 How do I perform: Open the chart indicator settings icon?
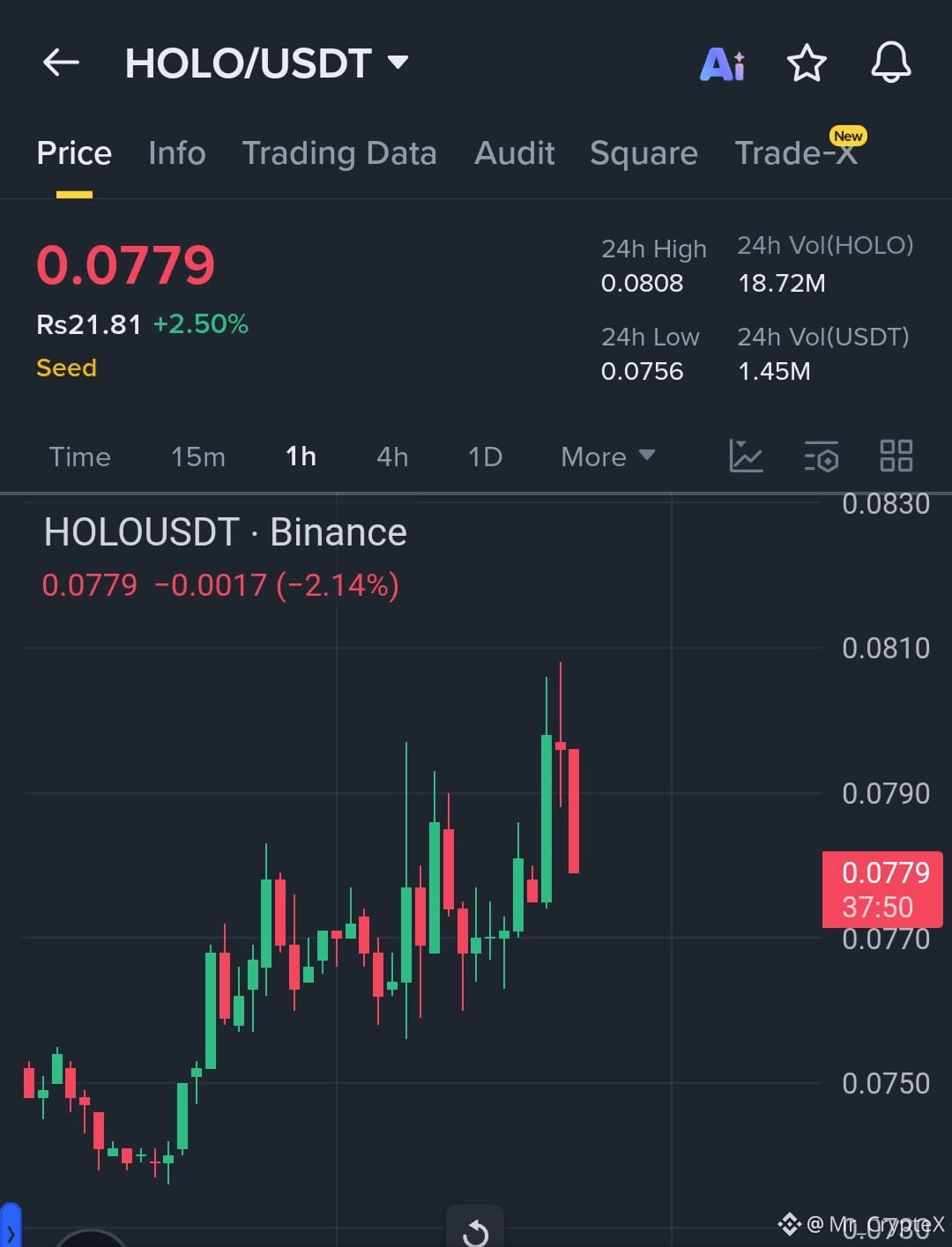(x=821, y=456)
